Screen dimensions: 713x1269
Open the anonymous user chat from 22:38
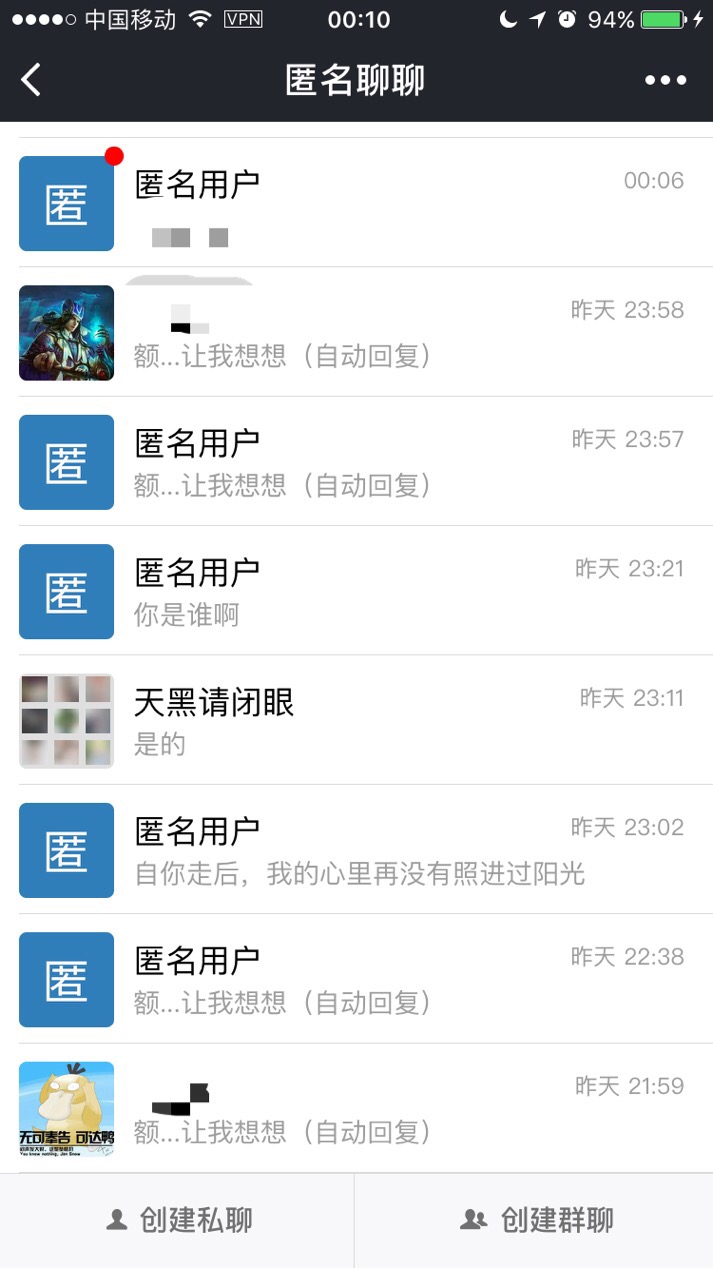[356, 978]
